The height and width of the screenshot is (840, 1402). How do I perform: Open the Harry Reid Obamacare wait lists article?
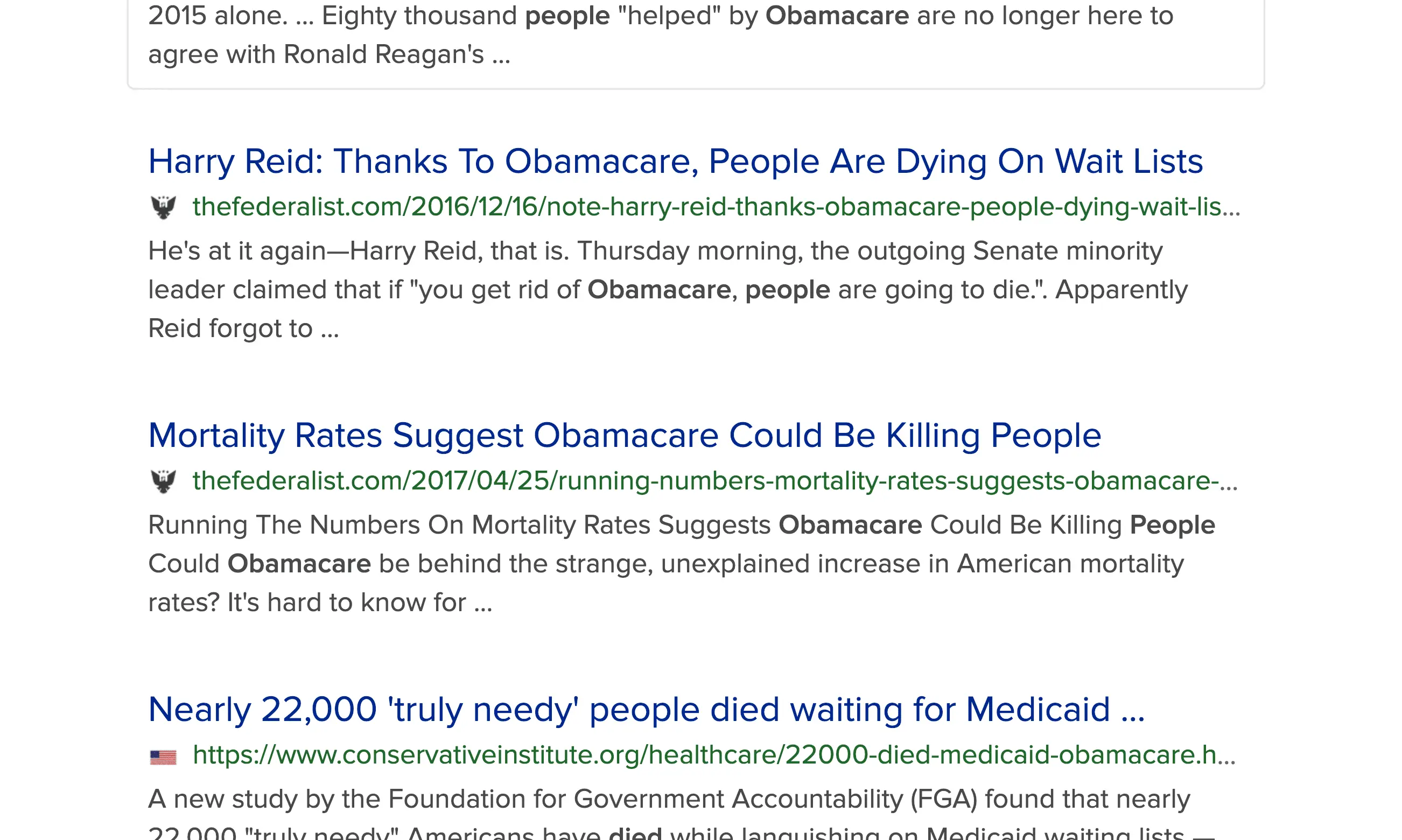[x=675, y=162]
